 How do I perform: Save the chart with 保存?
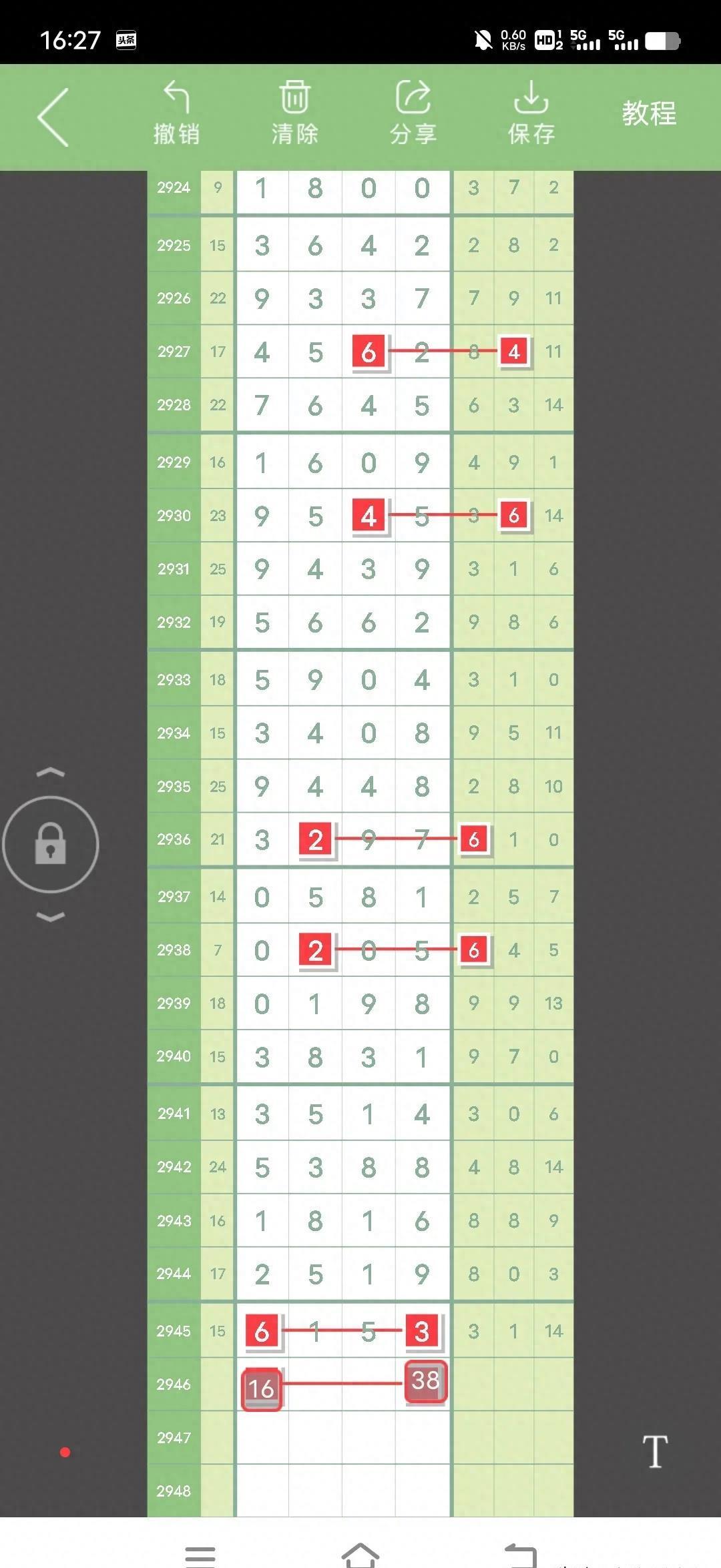click(x=531, y=113)
